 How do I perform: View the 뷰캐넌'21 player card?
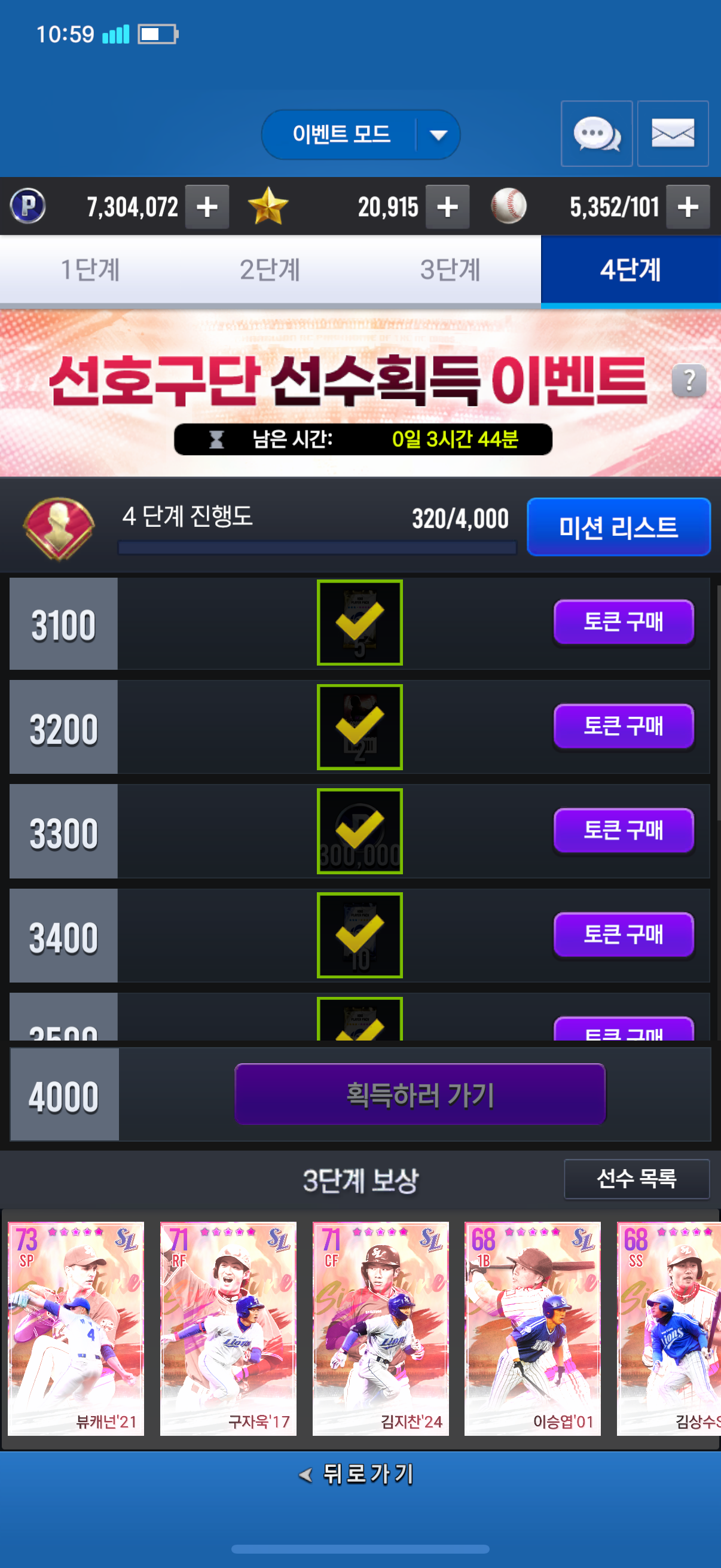pos(76,1328)
